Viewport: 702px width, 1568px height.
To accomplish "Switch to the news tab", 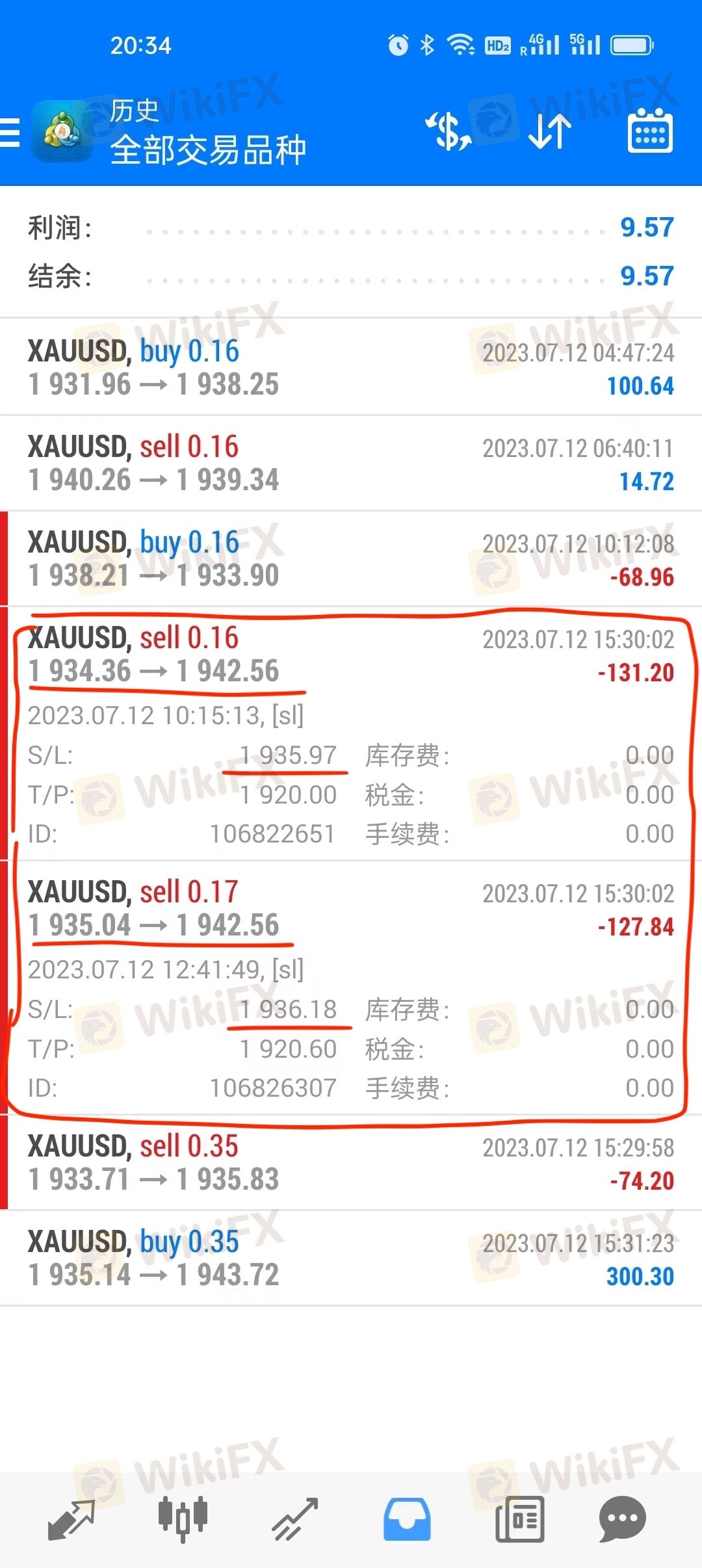I will [519, 1519].
